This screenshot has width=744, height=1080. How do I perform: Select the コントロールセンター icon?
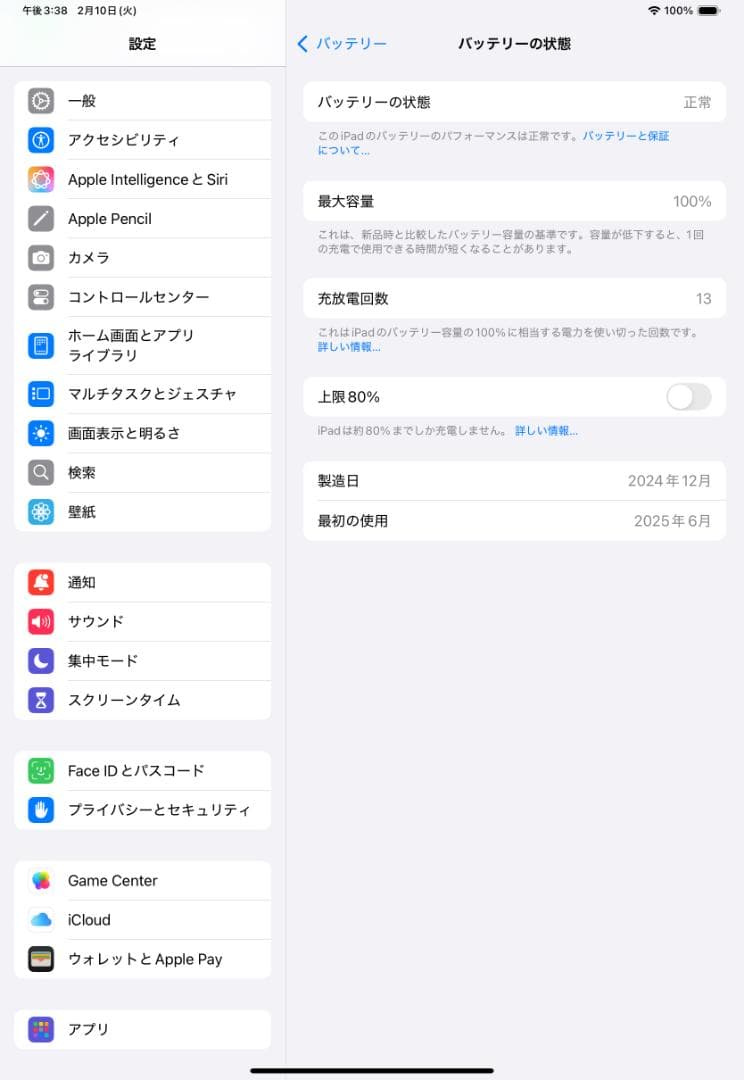[41, 297]
